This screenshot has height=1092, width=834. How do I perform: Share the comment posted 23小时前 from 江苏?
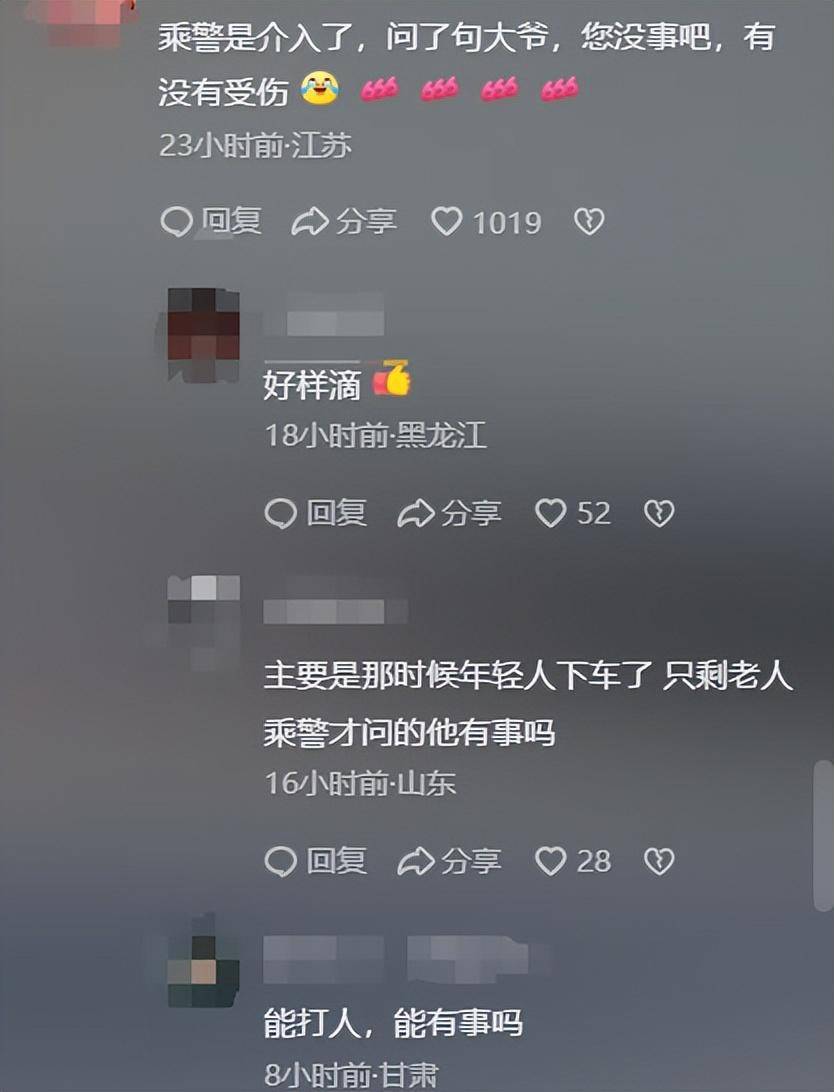(x=344, y=221)
